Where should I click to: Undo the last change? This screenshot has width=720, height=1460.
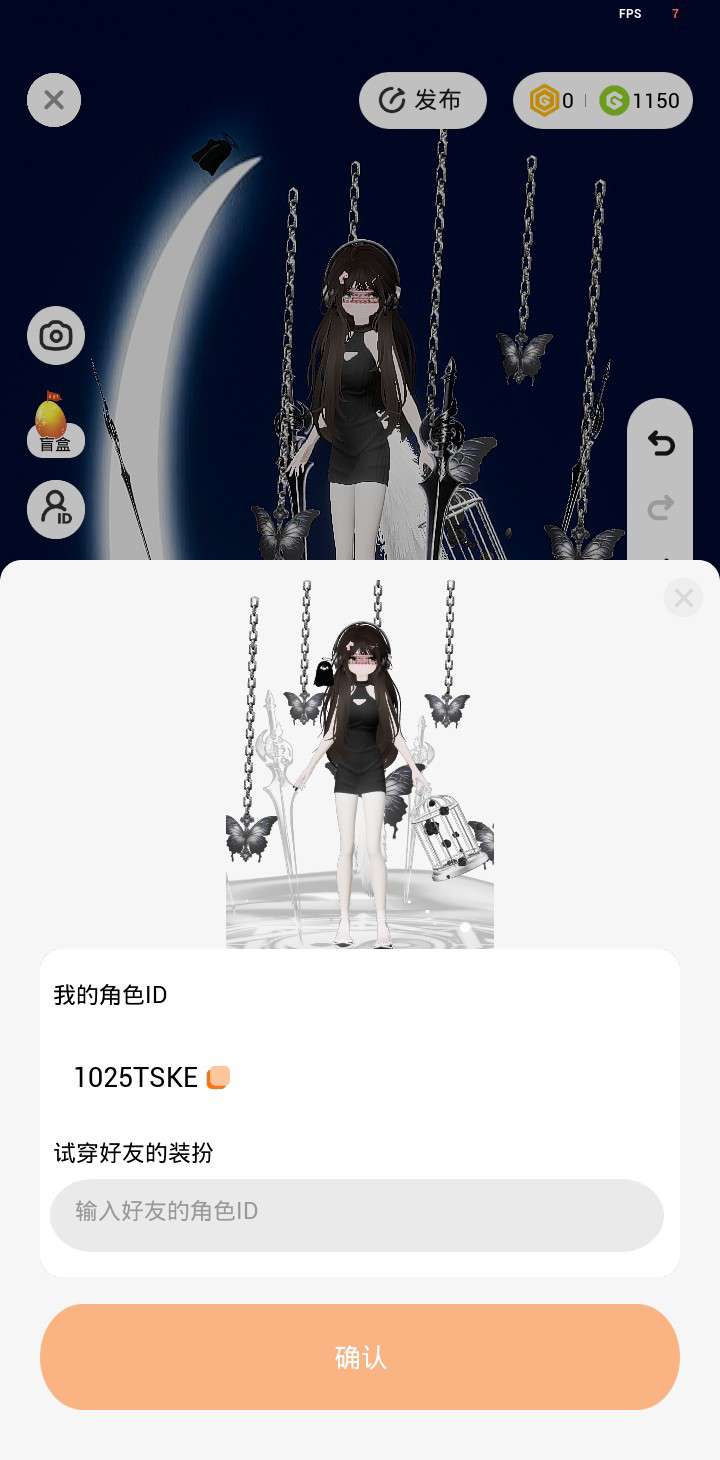[x=660, y=442]
